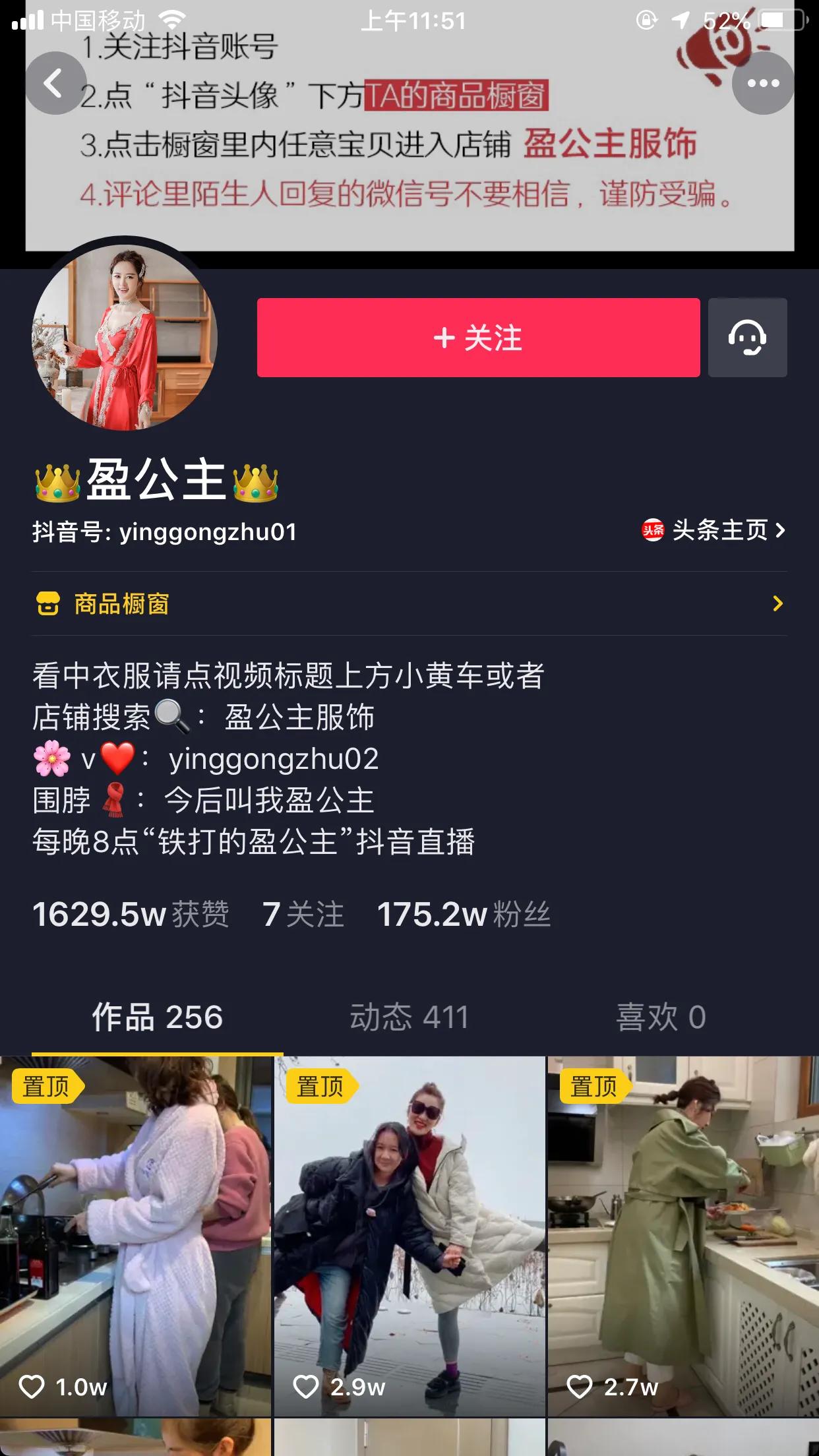Switch to the 喜欢 0 tab
The width and height of the screenshot is (819, 1456).
coord(663,1017)
